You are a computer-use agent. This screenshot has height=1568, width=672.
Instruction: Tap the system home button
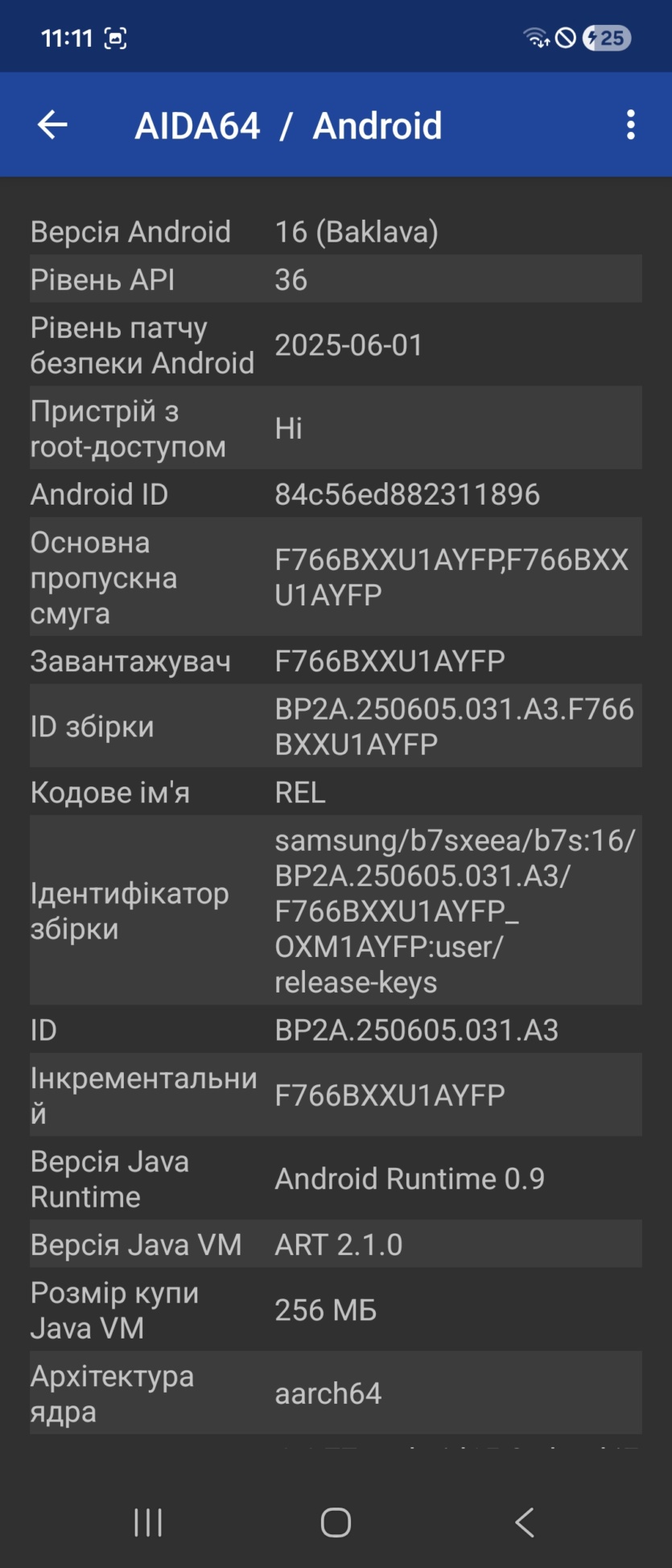point(336,1522)
